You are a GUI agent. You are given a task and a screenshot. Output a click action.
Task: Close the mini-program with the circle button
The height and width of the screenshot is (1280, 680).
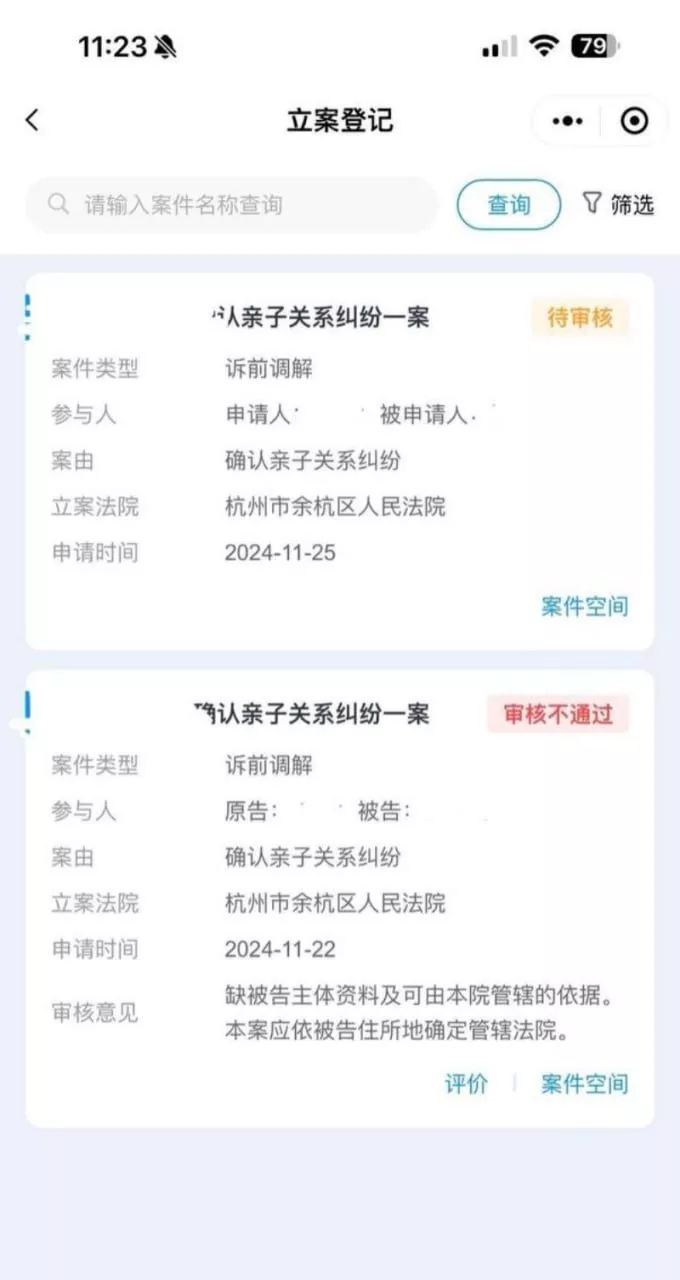[634, 121]
